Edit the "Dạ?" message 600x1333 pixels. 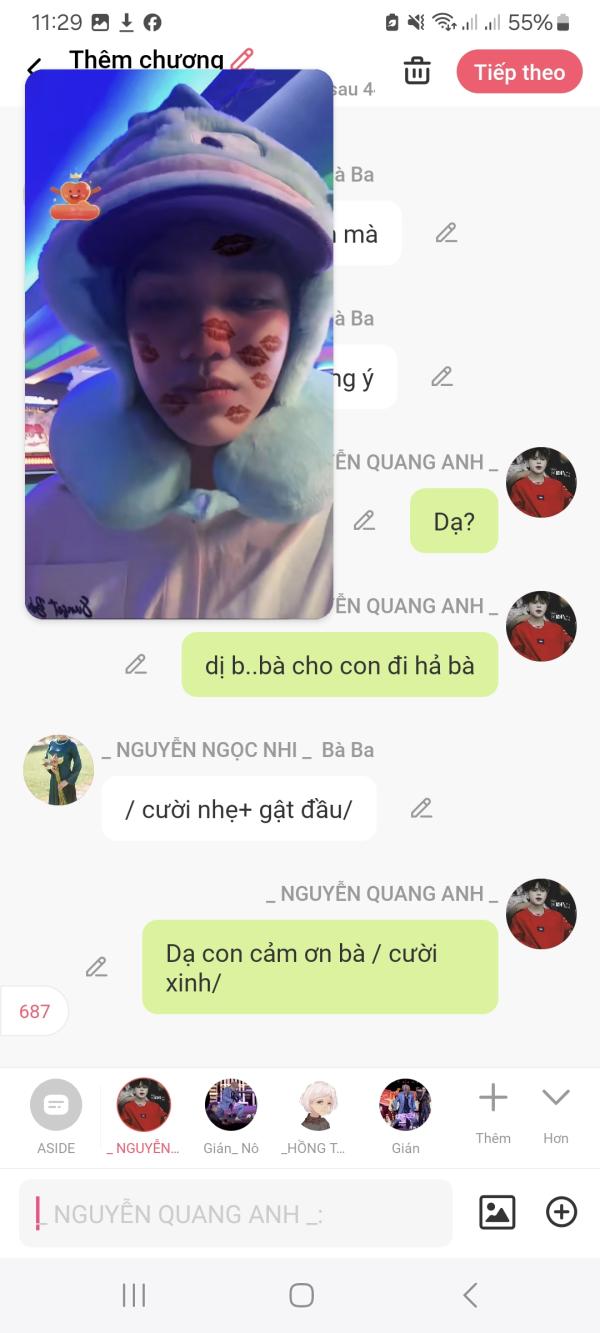tap(364, 521)
